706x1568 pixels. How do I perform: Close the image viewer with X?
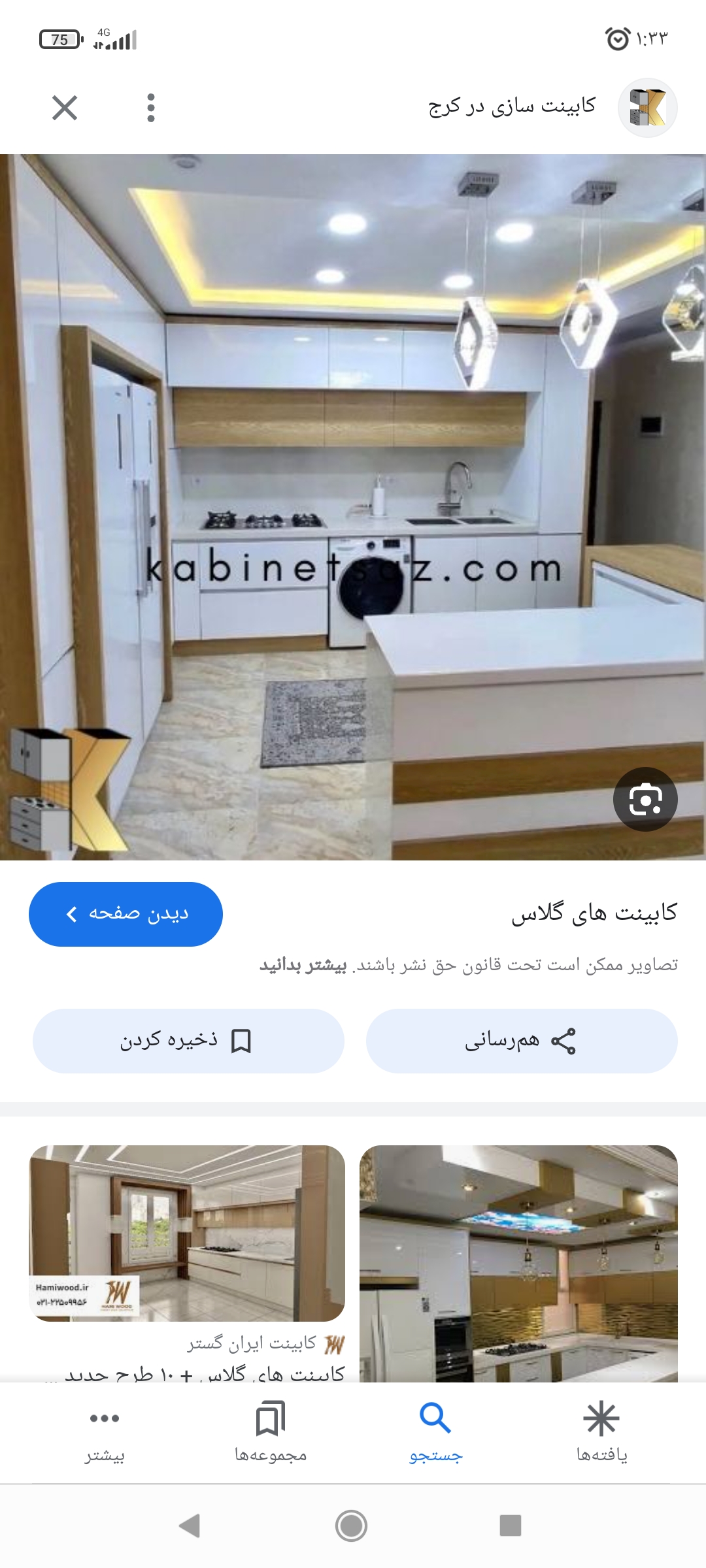tap(65, 108)
